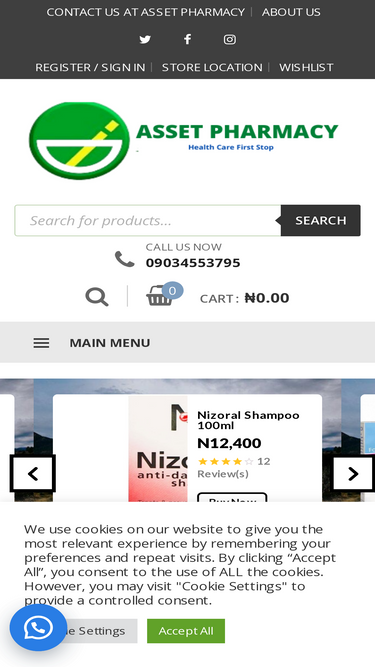Show the next carousel slide
375x667 pixels.
pyautogui.click(x=353, y=473)
